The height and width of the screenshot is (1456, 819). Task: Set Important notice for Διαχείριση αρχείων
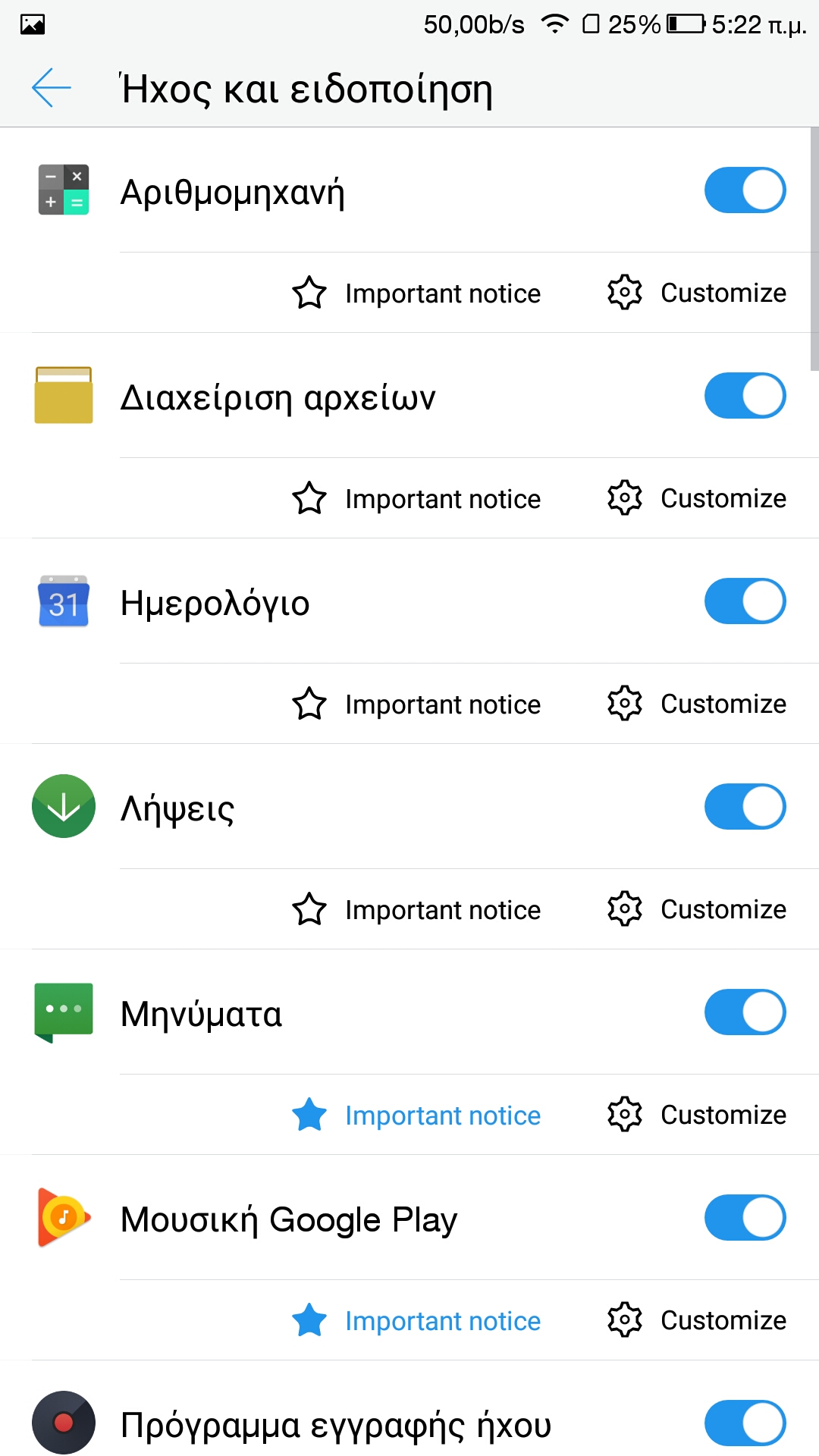tap(416, 499)
